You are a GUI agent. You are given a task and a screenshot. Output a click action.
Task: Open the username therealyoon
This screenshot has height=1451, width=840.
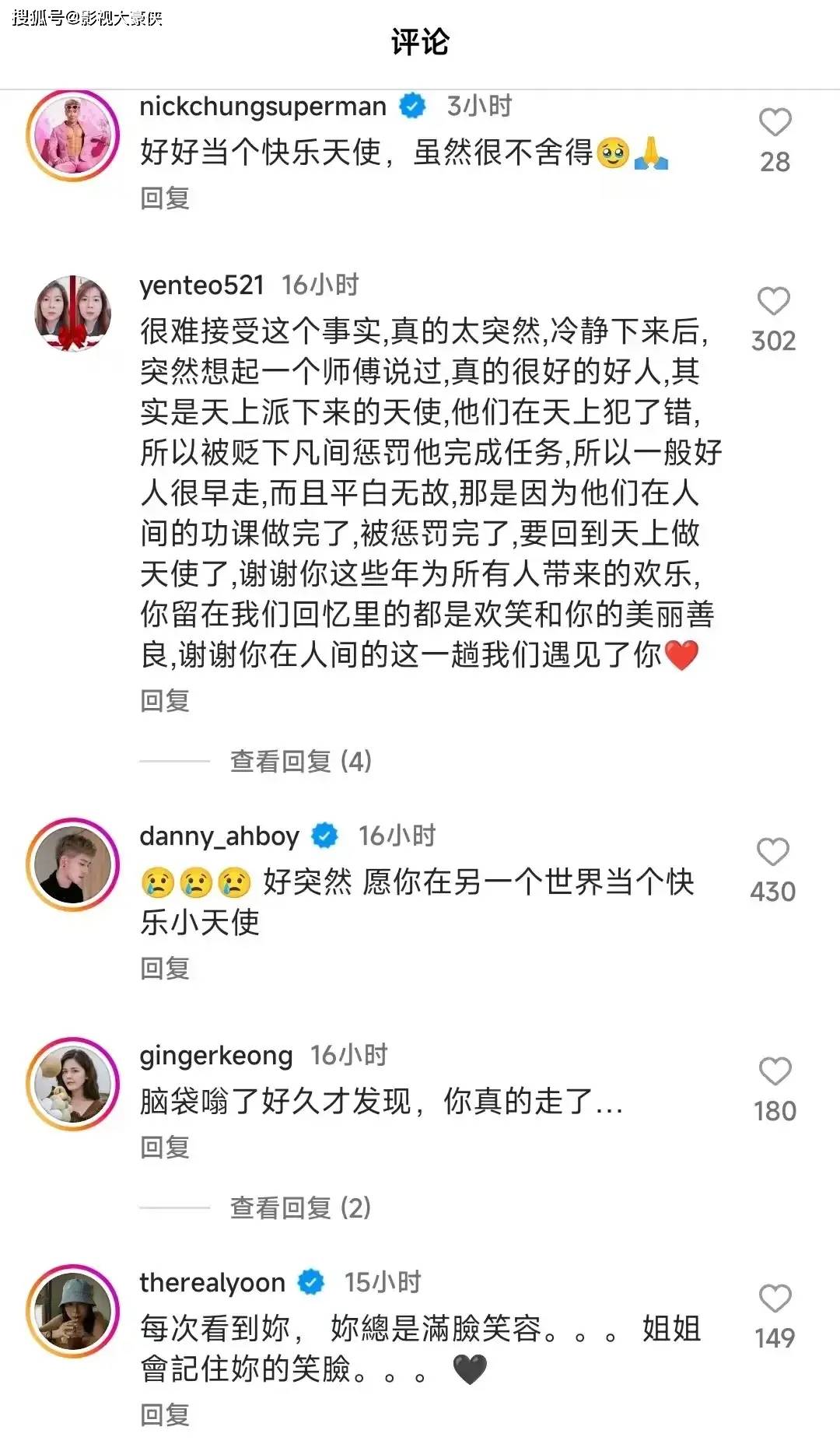tap(212, 1282)
